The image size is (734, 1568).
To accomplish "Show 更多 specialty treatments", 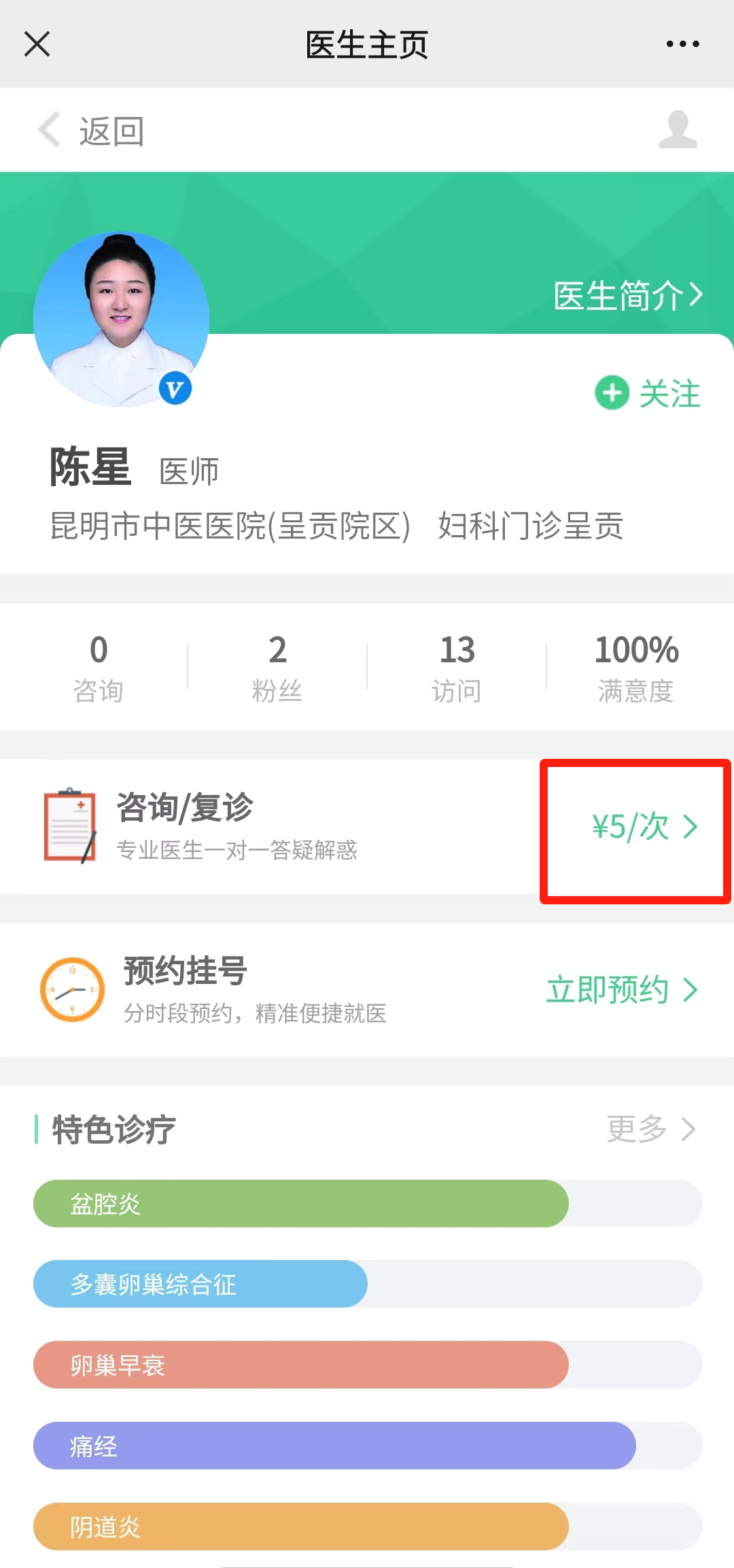I will click(x=650, y=1129).
